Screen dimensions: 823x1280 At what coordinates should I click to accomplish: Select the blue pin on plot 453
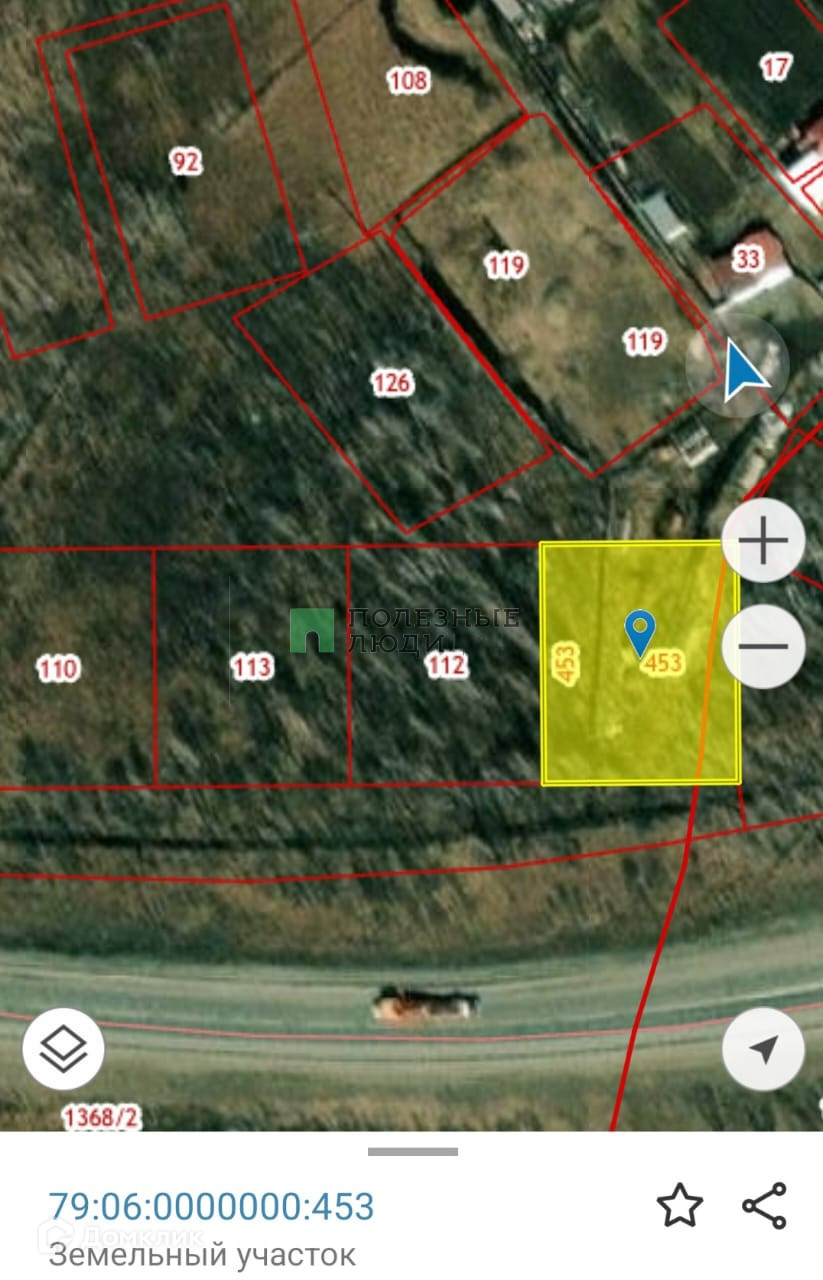point(639,632)
